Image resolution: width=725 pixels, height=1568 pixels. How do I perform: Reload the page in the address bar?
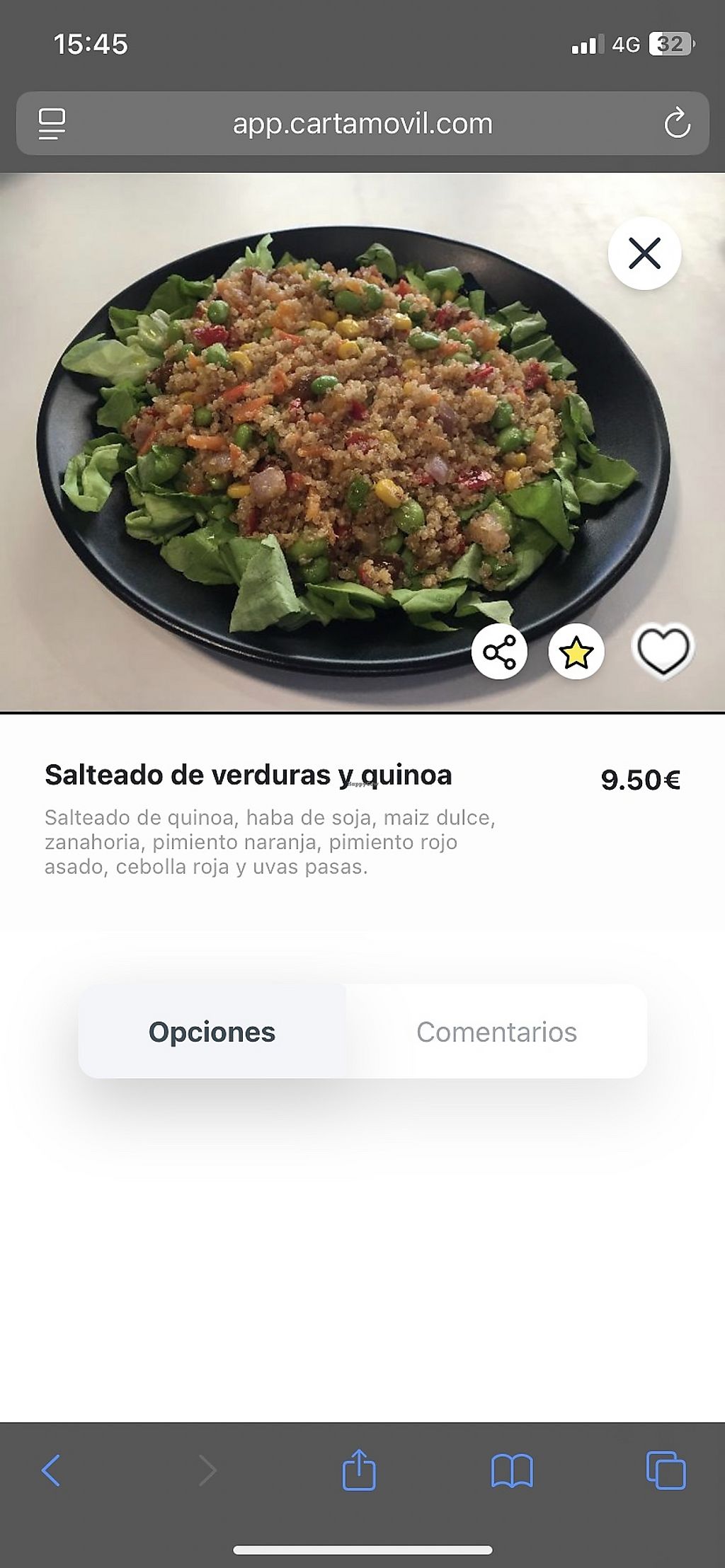(677, 124)
